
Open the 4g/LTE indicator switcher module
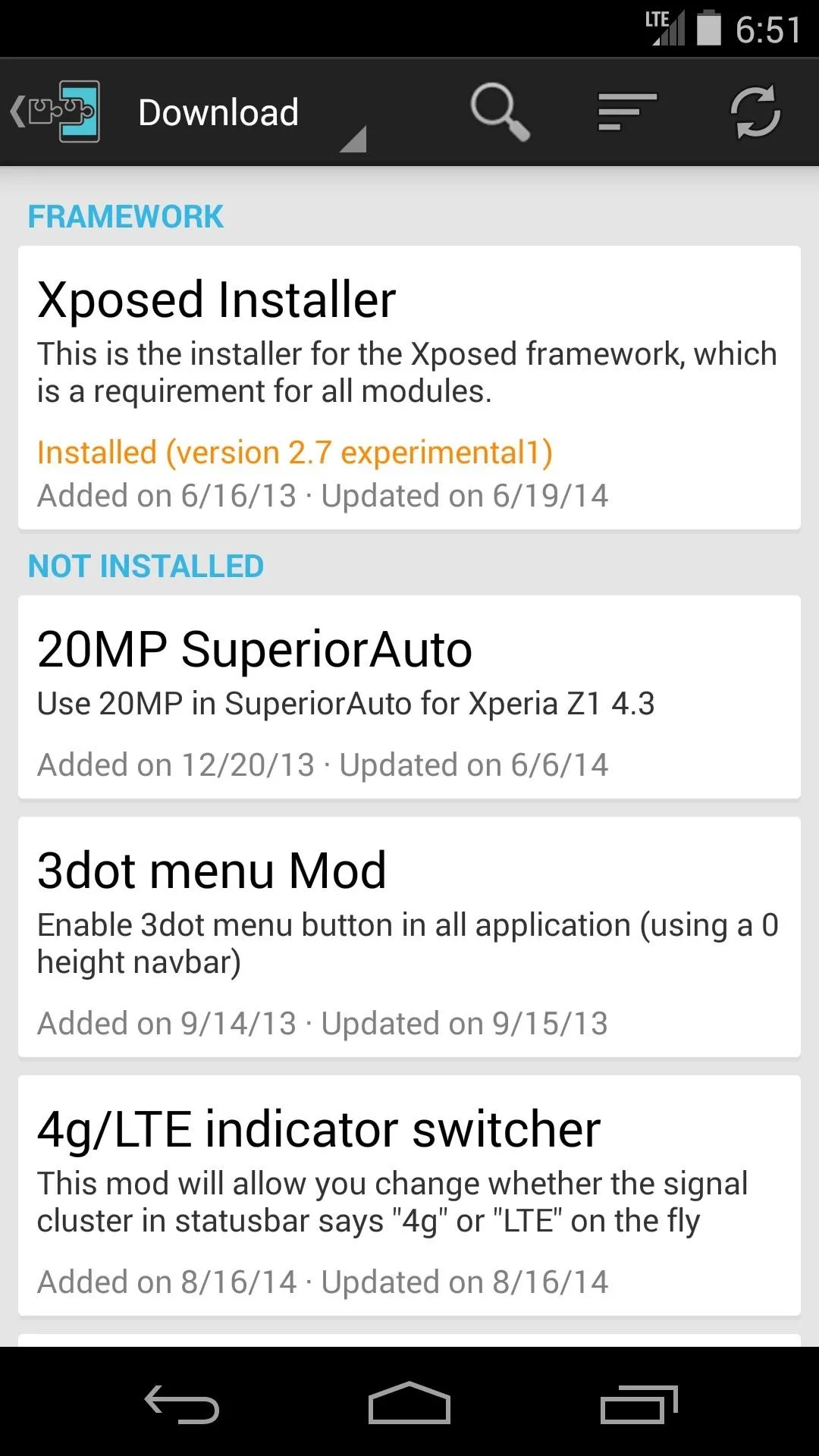click(x=409, y=1195)
